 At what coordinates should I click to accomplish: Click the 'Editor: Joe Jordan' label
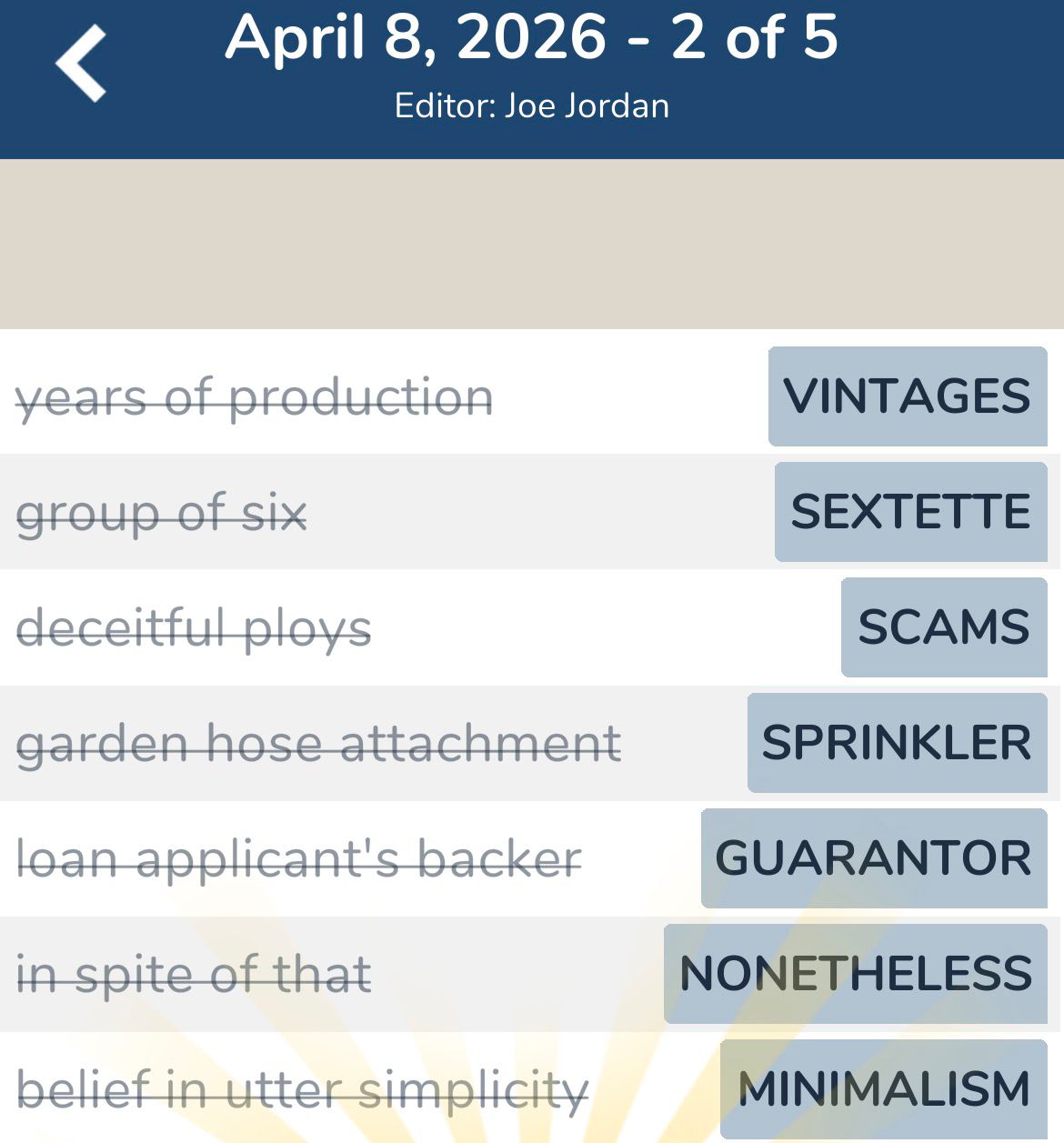(532, 105)
